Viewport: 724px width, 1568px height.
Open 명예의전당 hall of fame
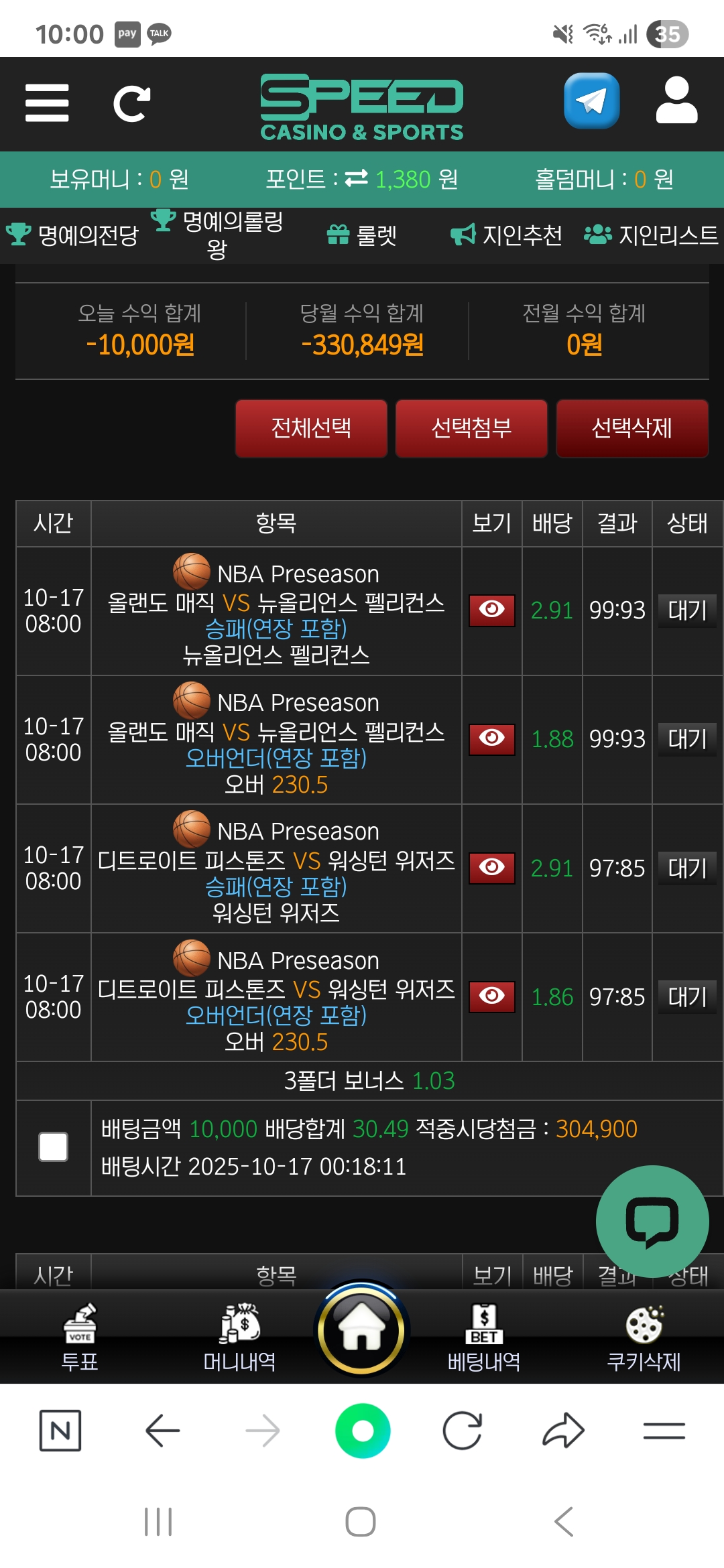click(72, 235)
